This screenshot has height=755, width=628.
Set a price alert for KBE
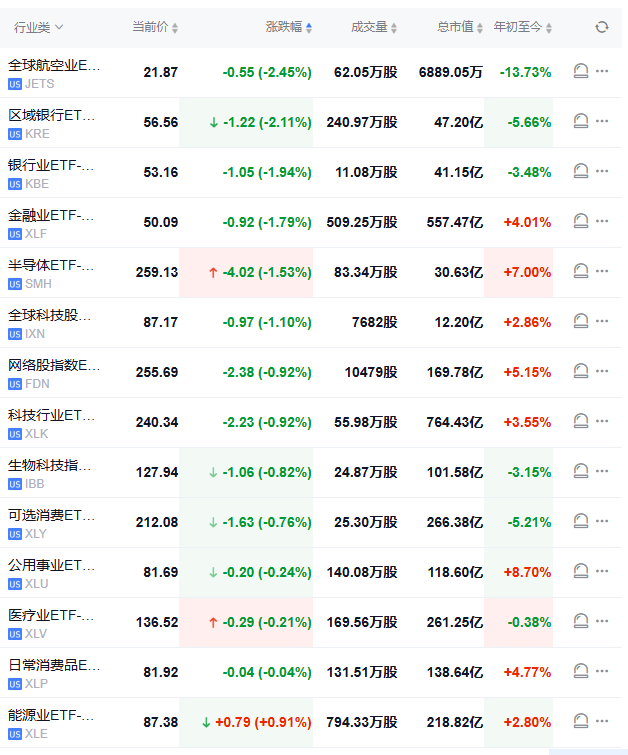click(x=580, y=172)
